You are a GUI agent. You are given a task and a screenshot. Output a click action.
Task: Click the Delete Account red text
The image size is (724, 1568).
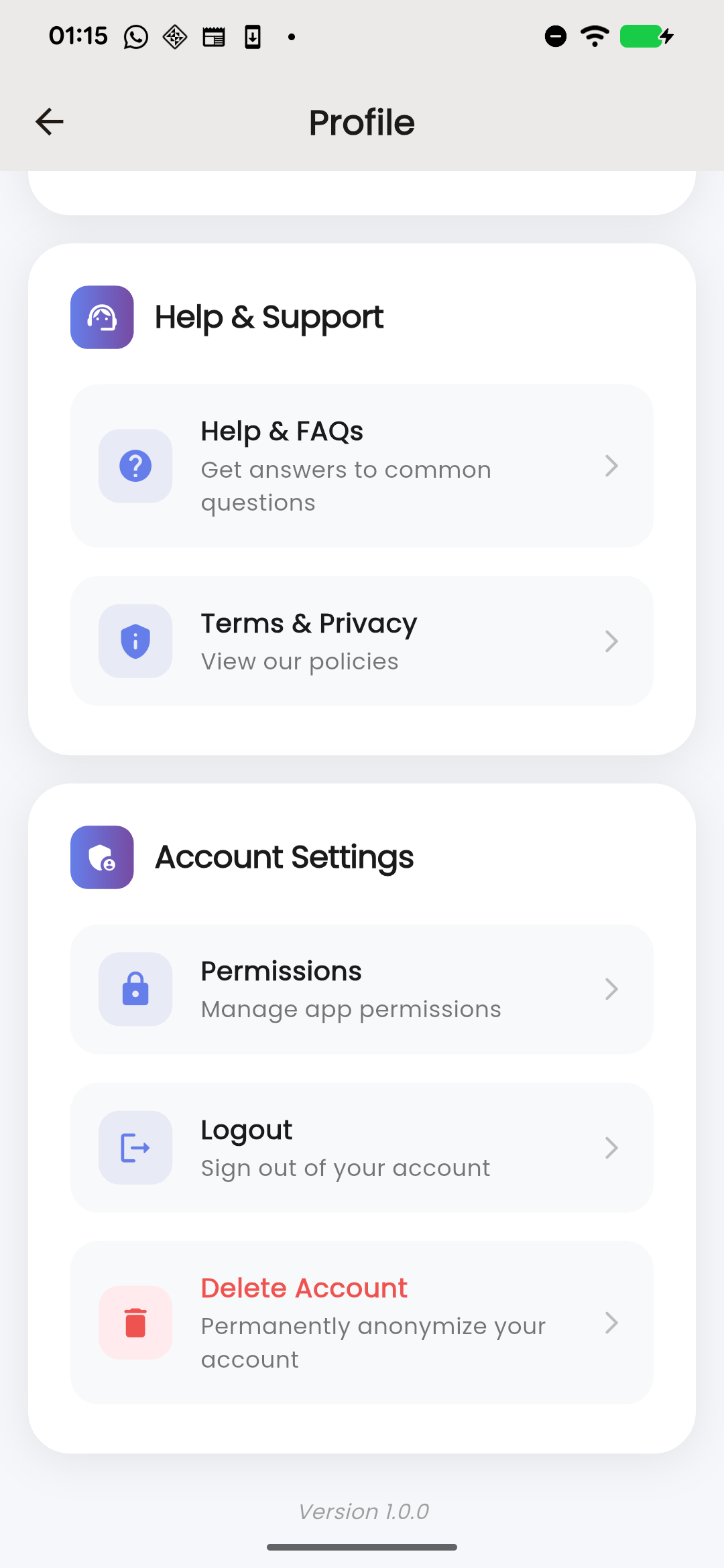tap(303, 1287)
